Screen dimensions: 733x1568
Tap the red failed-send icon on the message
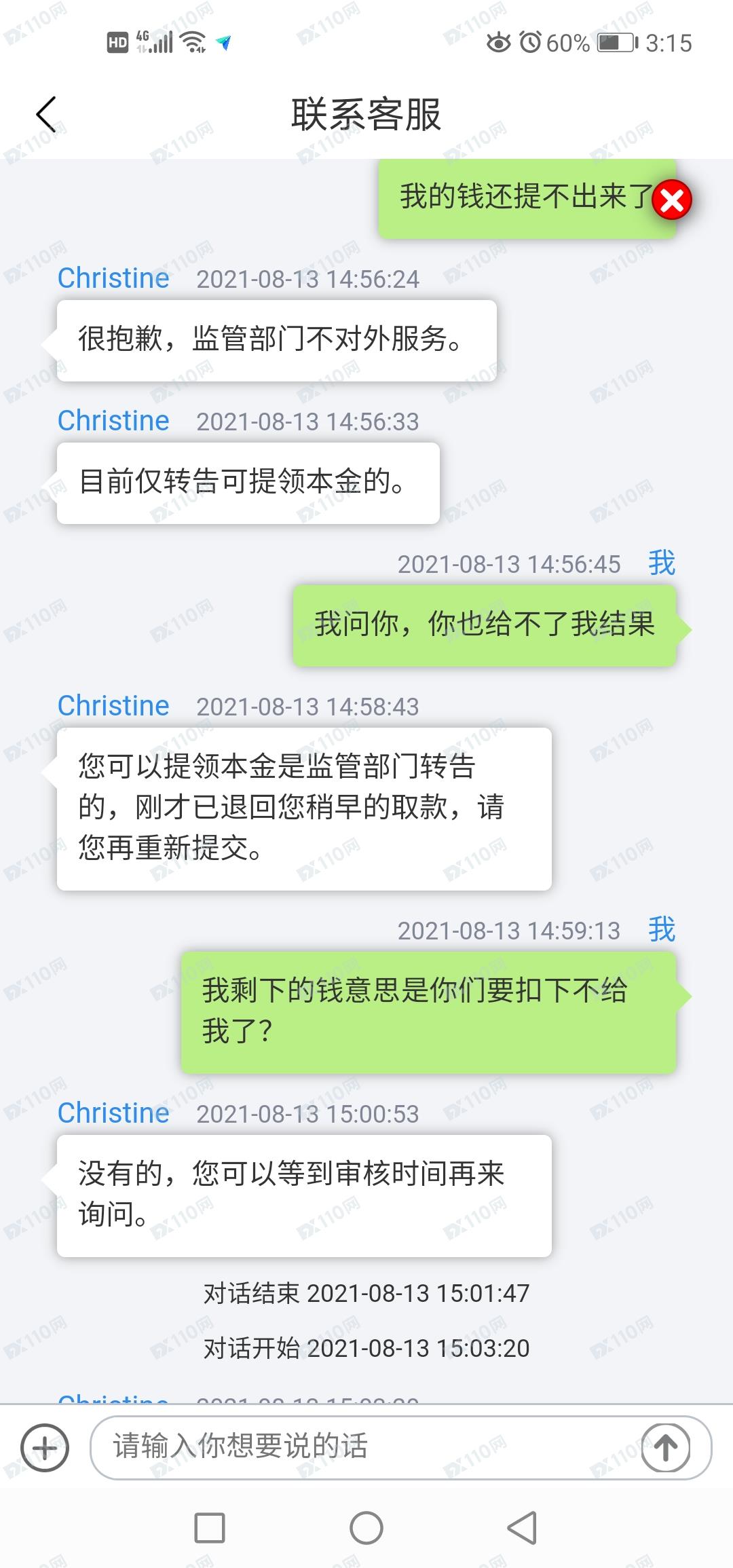point(671,200)
